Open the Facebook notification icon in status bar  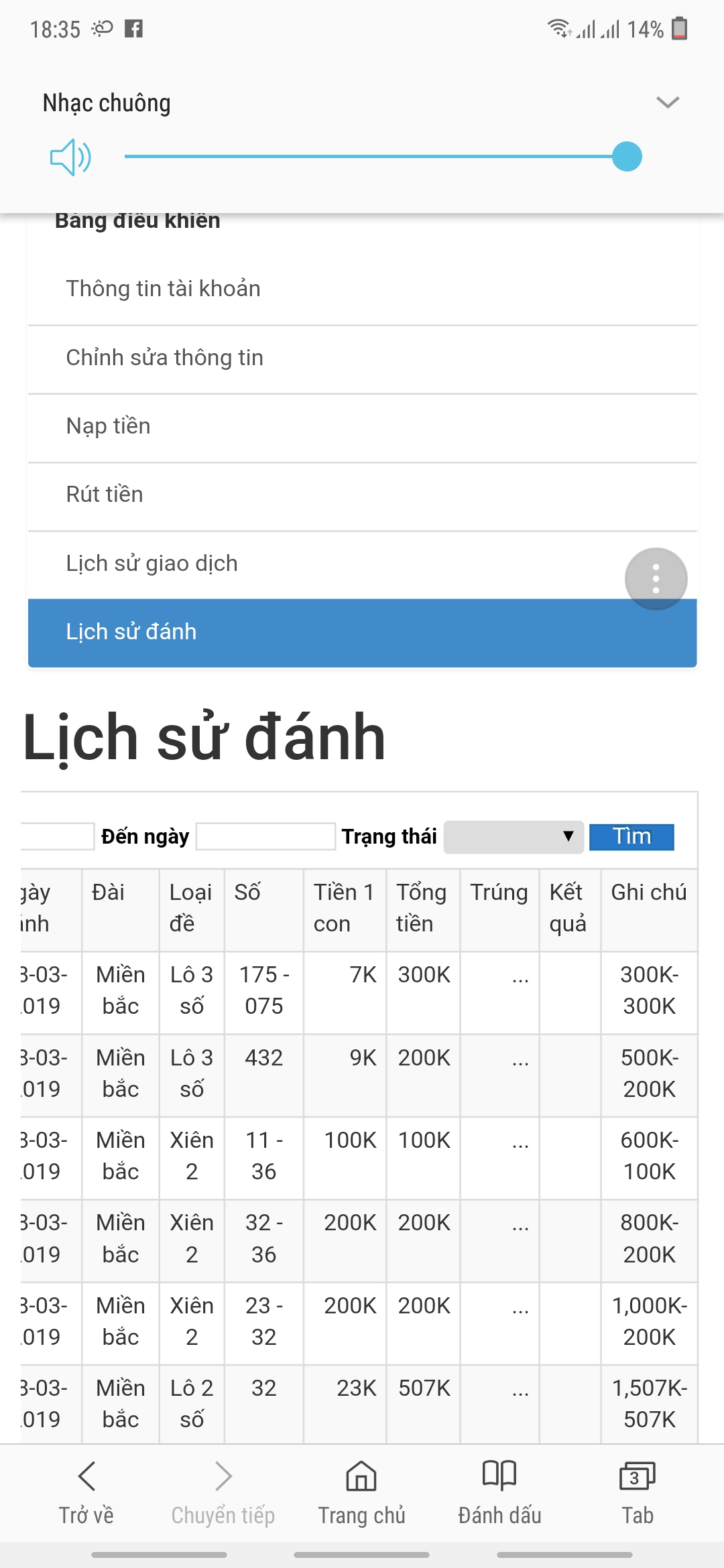134,29
